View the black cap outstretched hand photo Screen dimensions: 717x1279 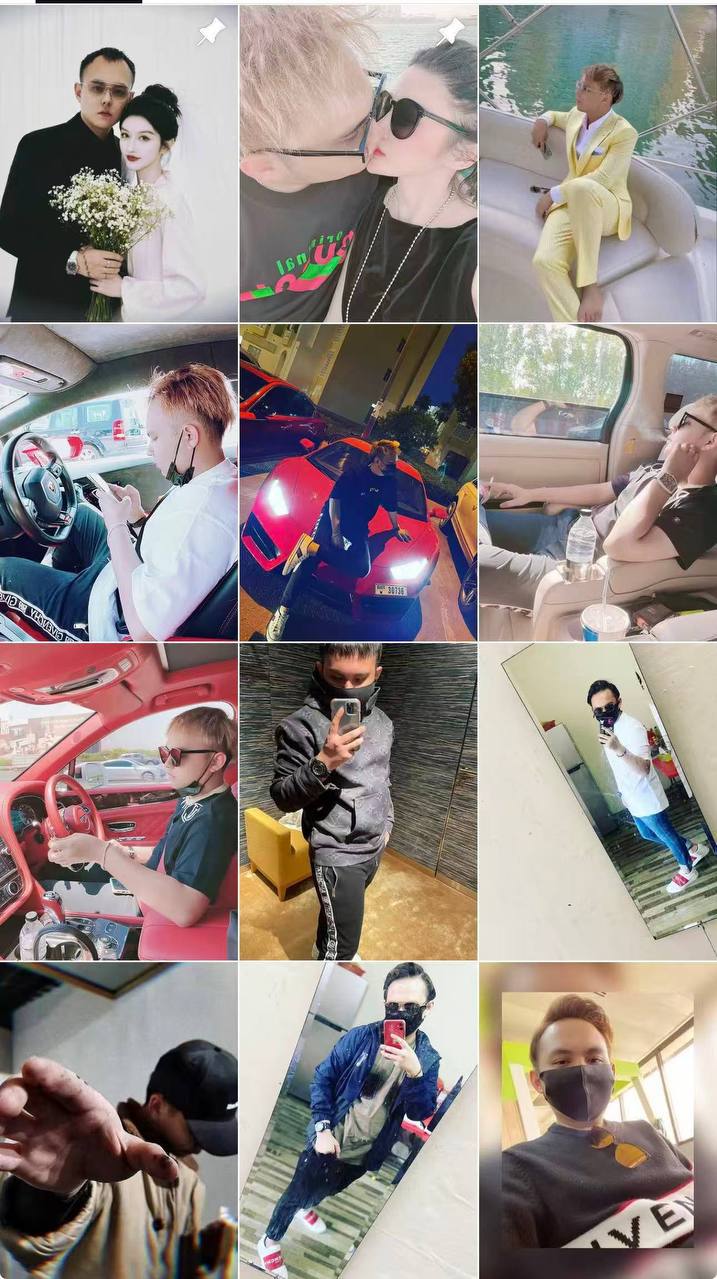pos(119,1120)
